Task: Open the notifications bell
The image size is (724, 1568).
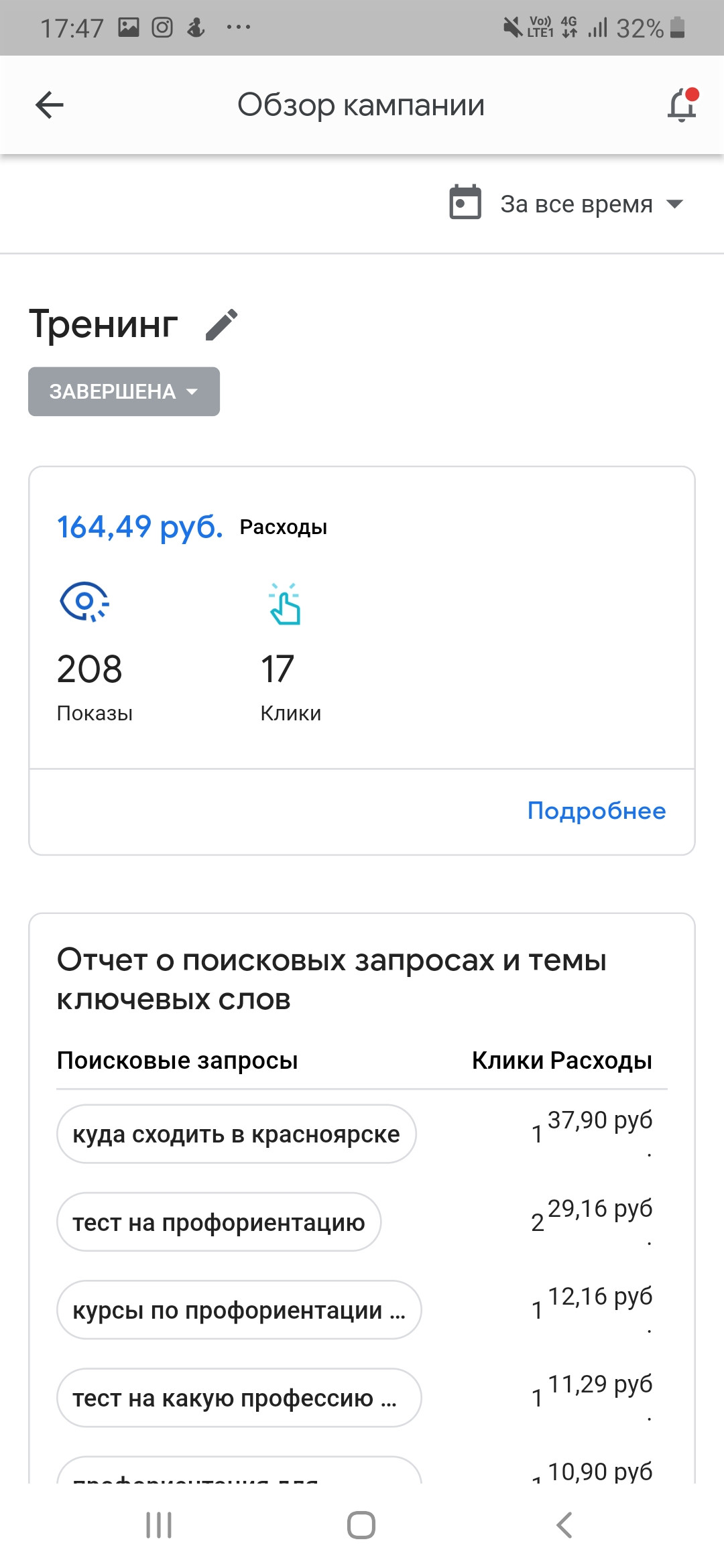Action: click(x=682, y=105)
